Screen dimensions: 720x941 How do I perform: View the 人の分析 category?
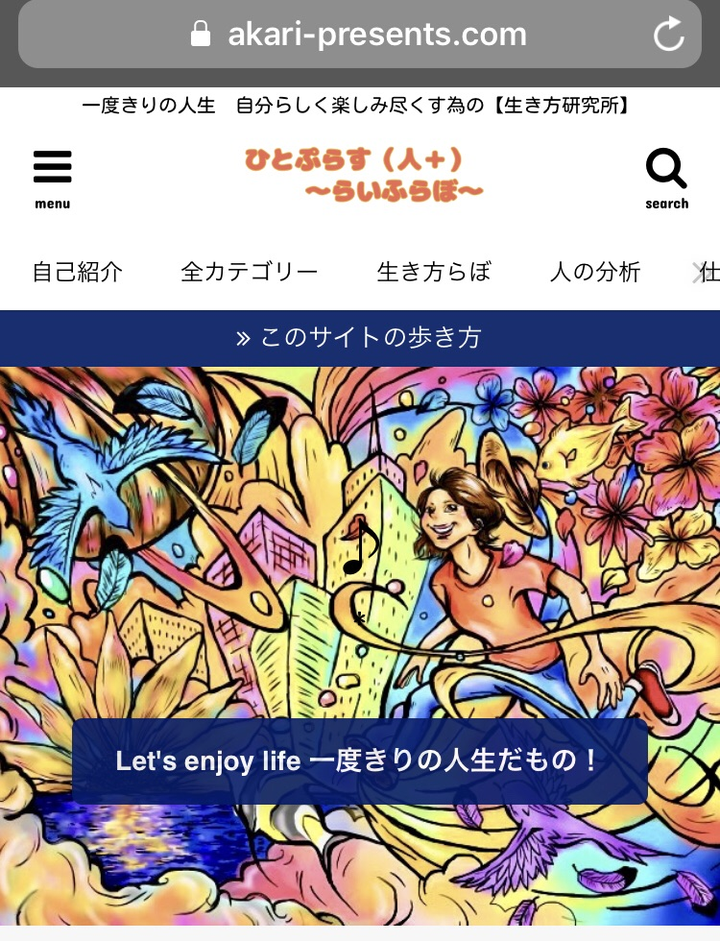pyautogui.click(x=595, y=271)
